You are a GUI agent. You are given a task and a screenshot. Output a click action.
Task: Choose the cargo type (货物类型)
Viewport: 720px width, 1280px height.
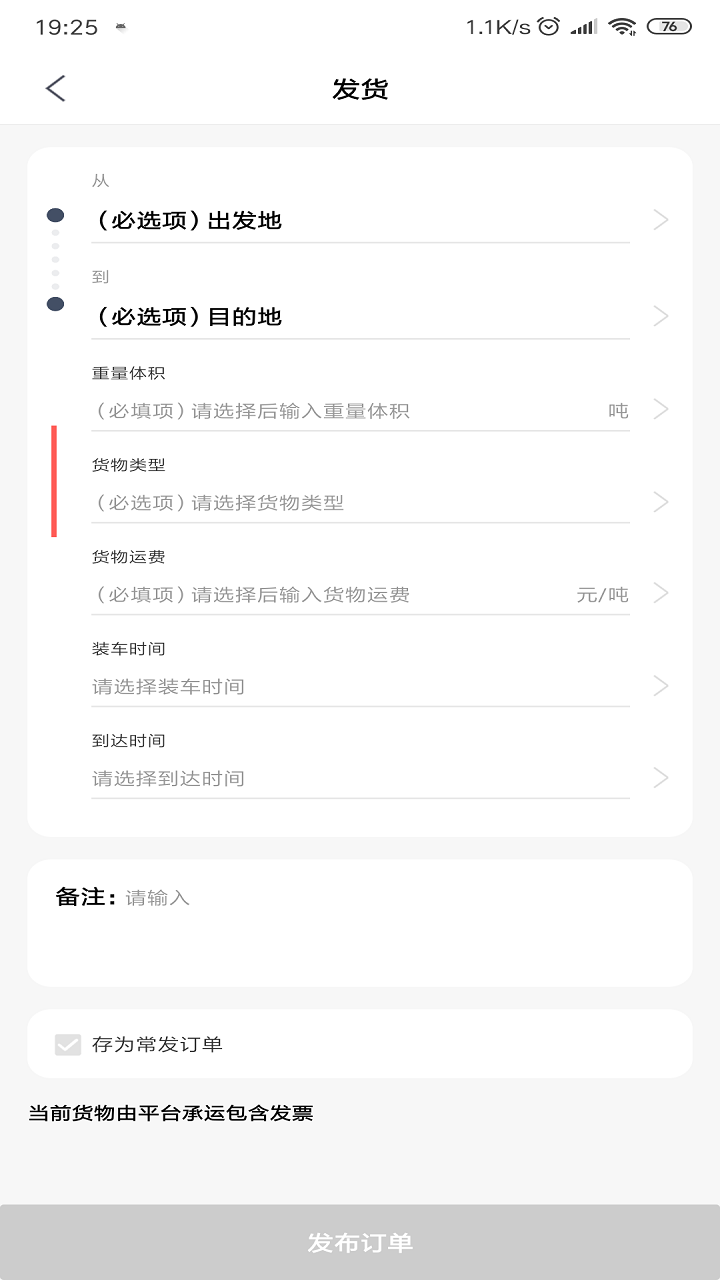point(380,502)
